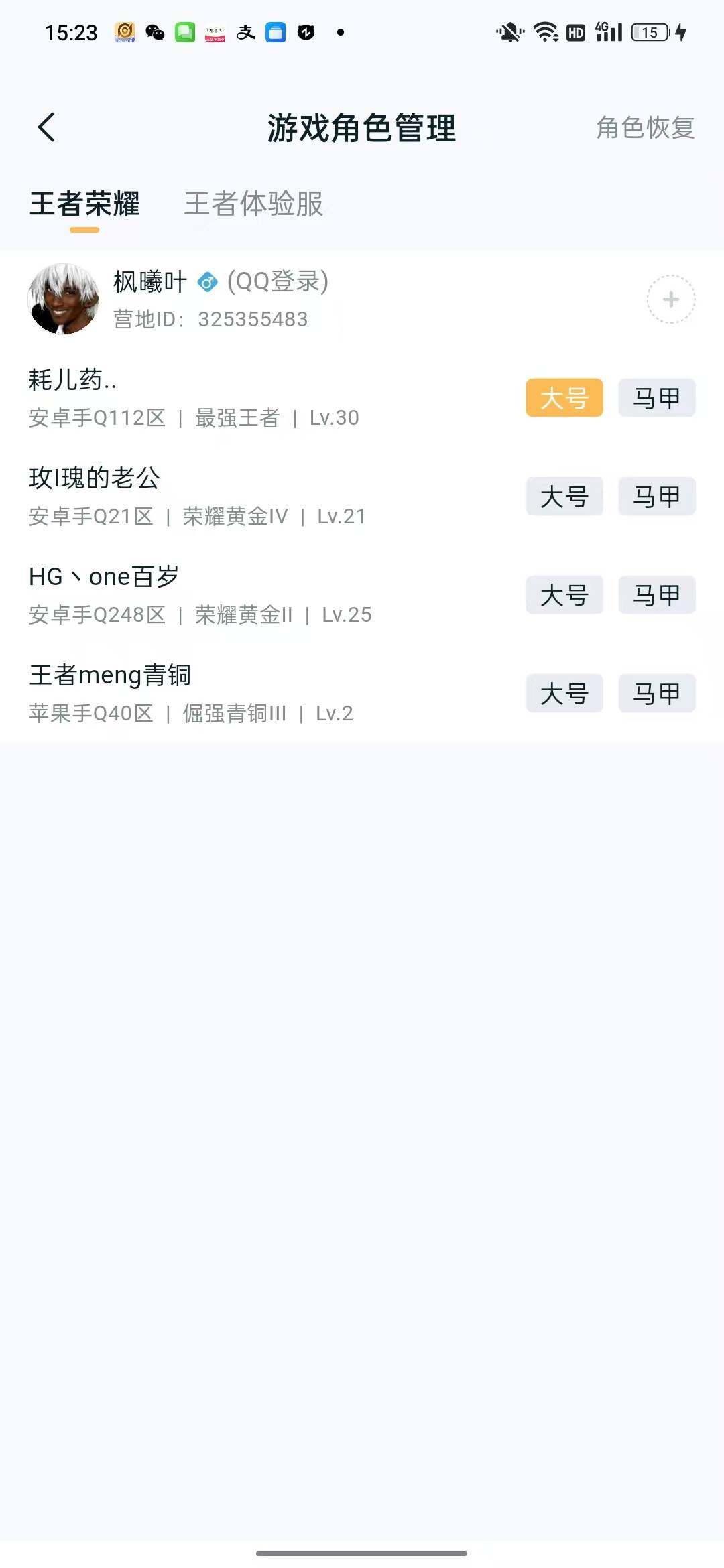The width and height of the screenshot is (724, 1568).
Task: Set HG丶one百岁 as 大号
Action: [x=564, y=595]
